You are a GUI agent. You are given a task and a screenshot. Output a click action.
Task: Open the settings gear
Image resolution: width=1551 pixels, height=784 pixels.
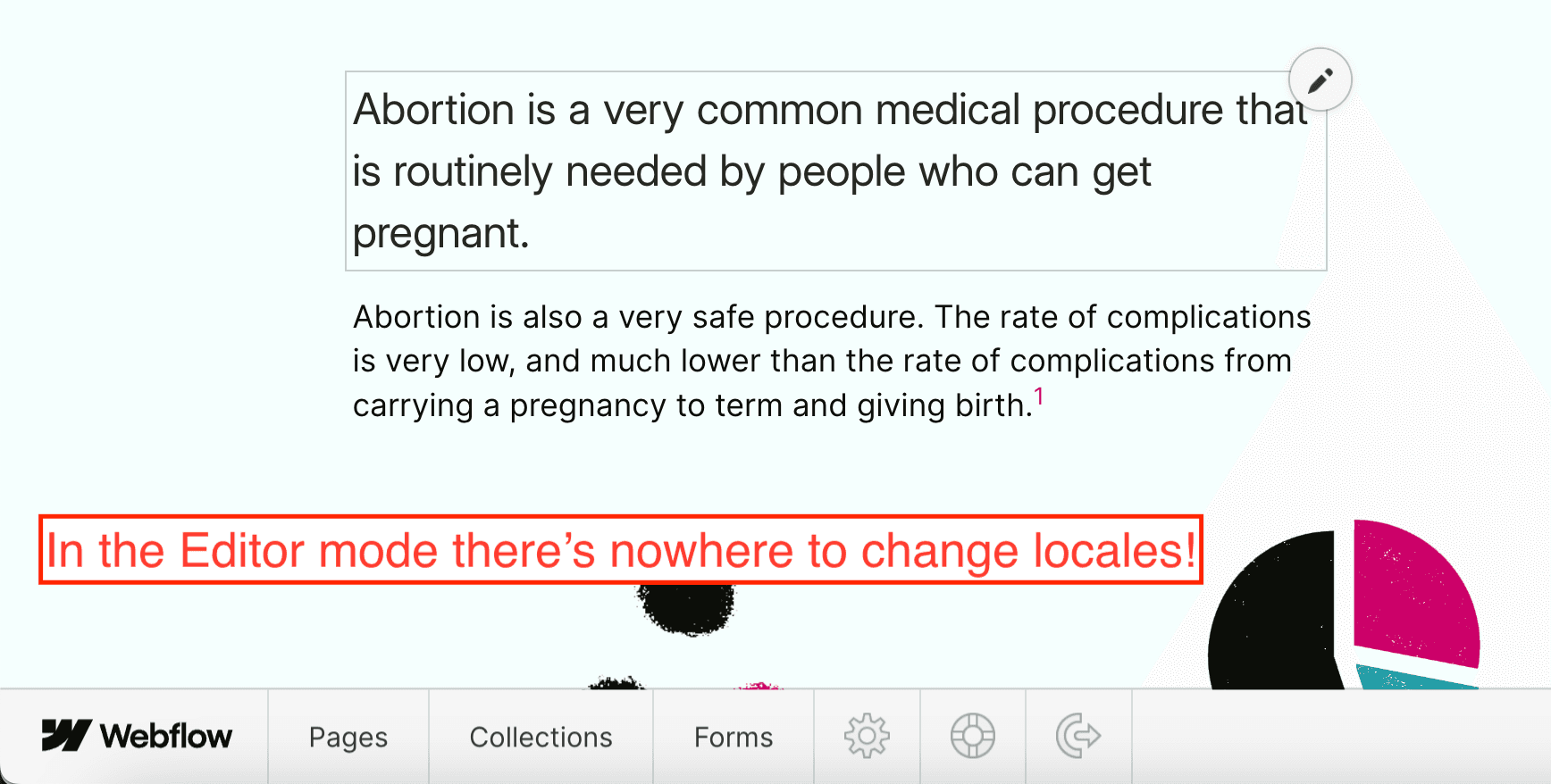point(867,737)
